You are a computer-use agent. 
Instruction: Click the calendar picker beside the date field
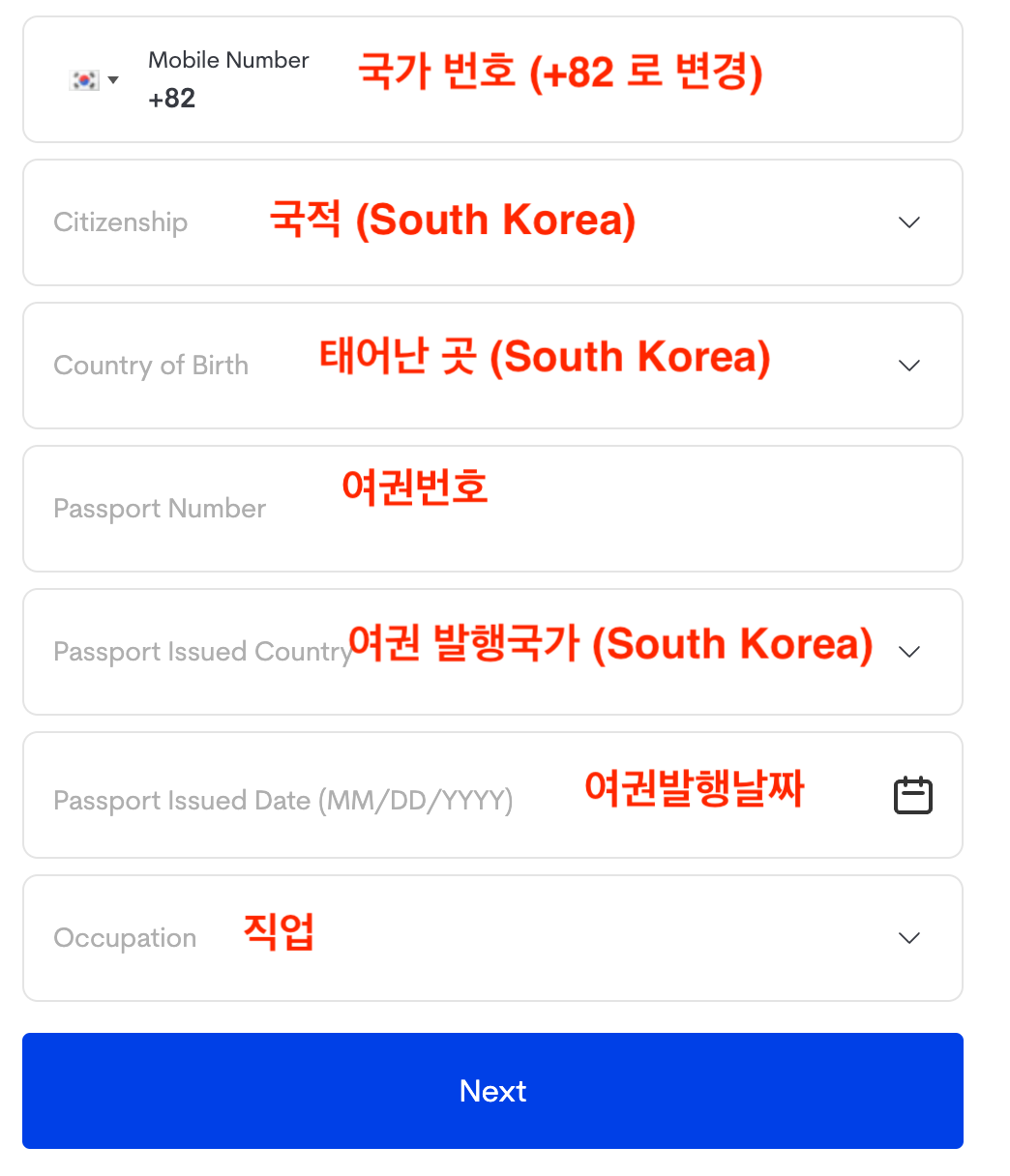tap(913, 794)
